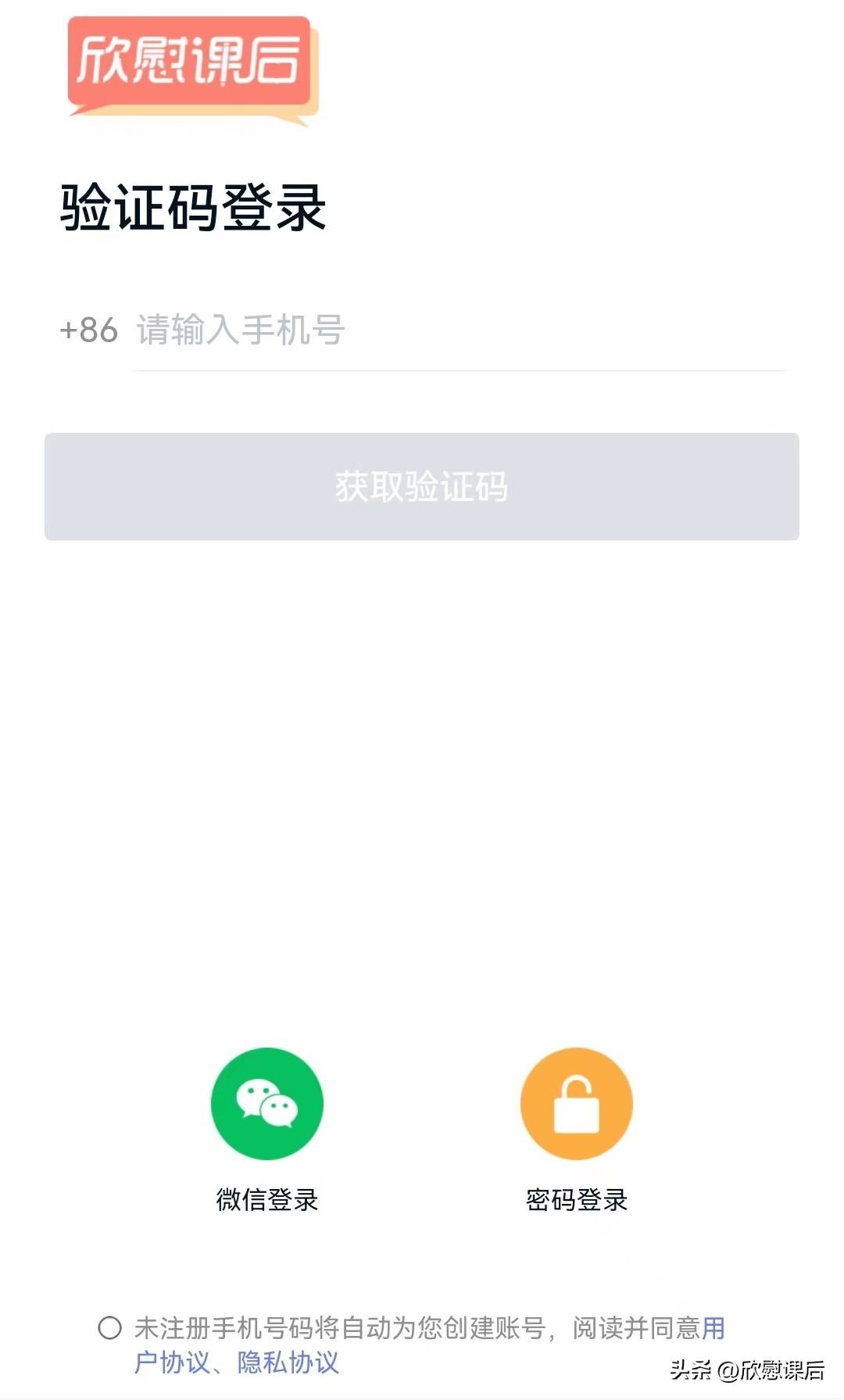The image size is (844, 1400).
Task: Click the 获取验证码 button
Action: pyautogui.click(x=421, y=486)
